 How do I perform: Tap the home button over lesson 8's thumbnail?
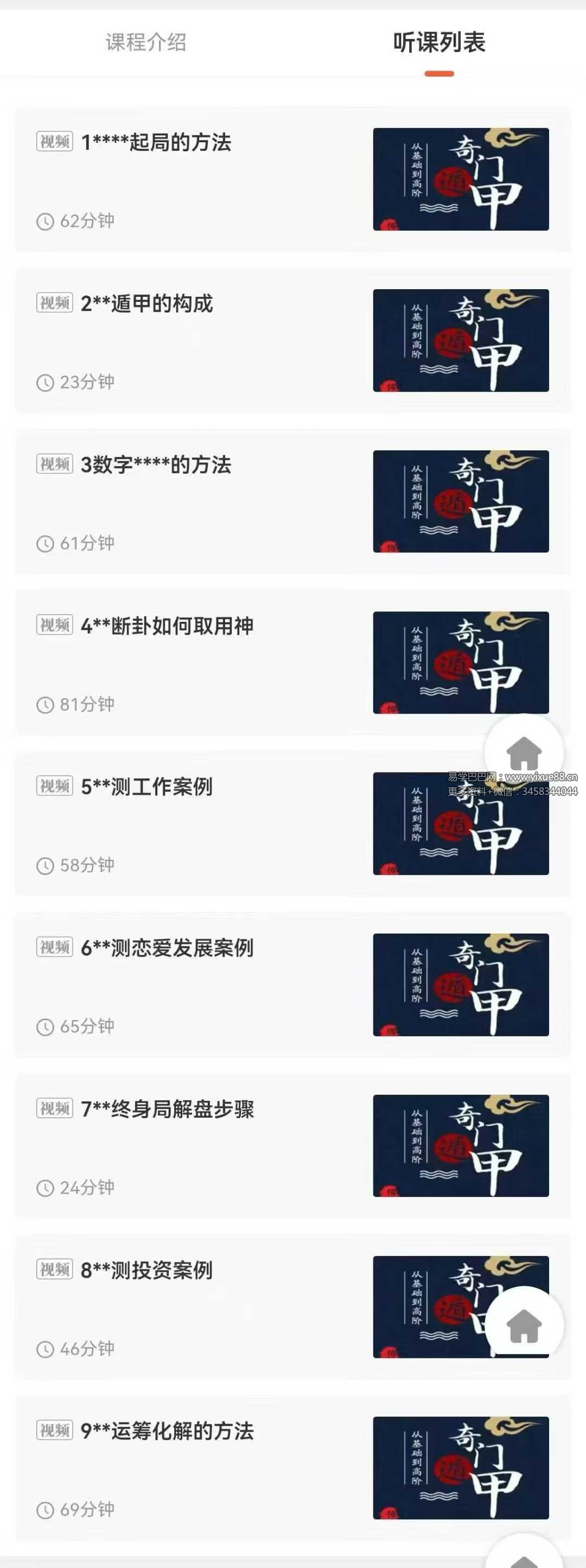524,1325
